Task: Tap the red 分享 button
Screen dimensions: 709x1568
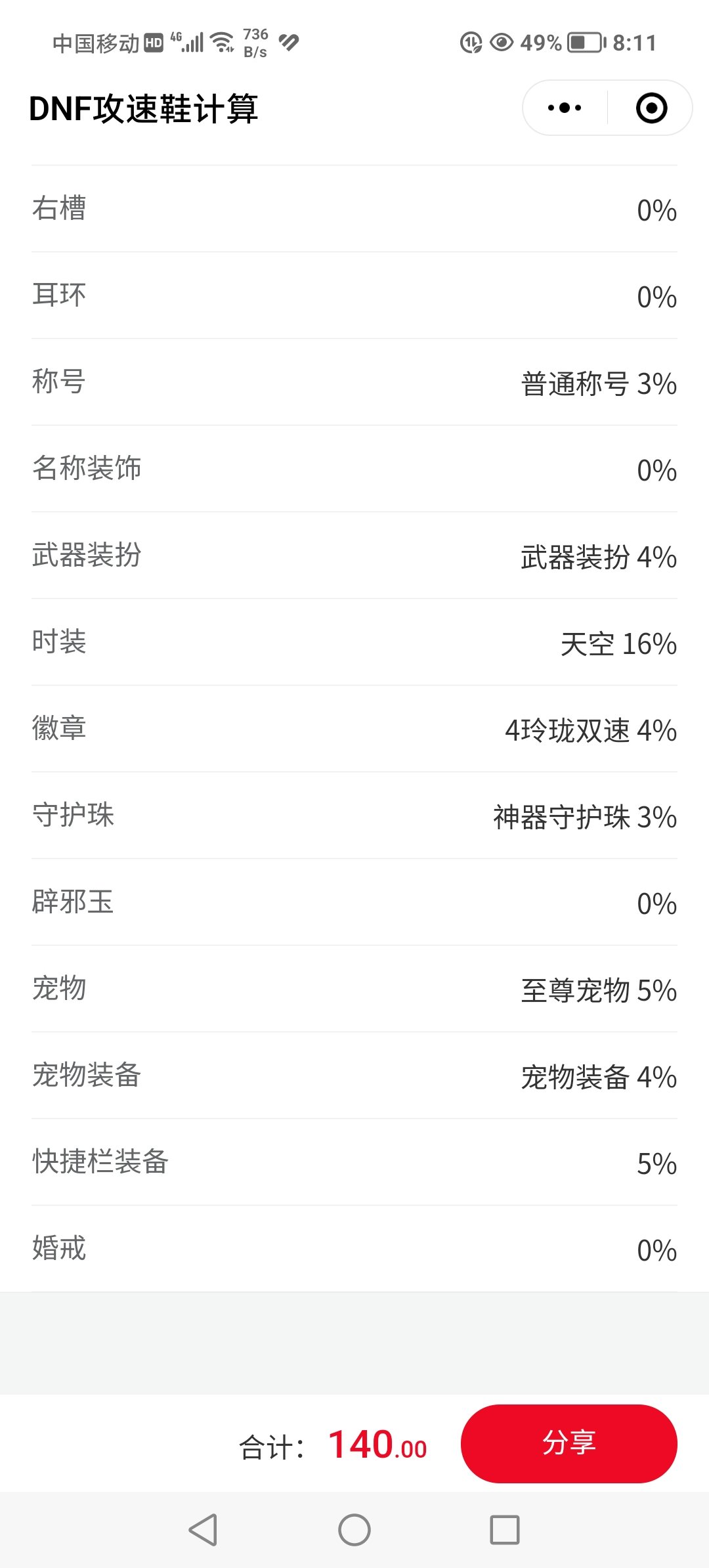Action: click(569, 1443)
